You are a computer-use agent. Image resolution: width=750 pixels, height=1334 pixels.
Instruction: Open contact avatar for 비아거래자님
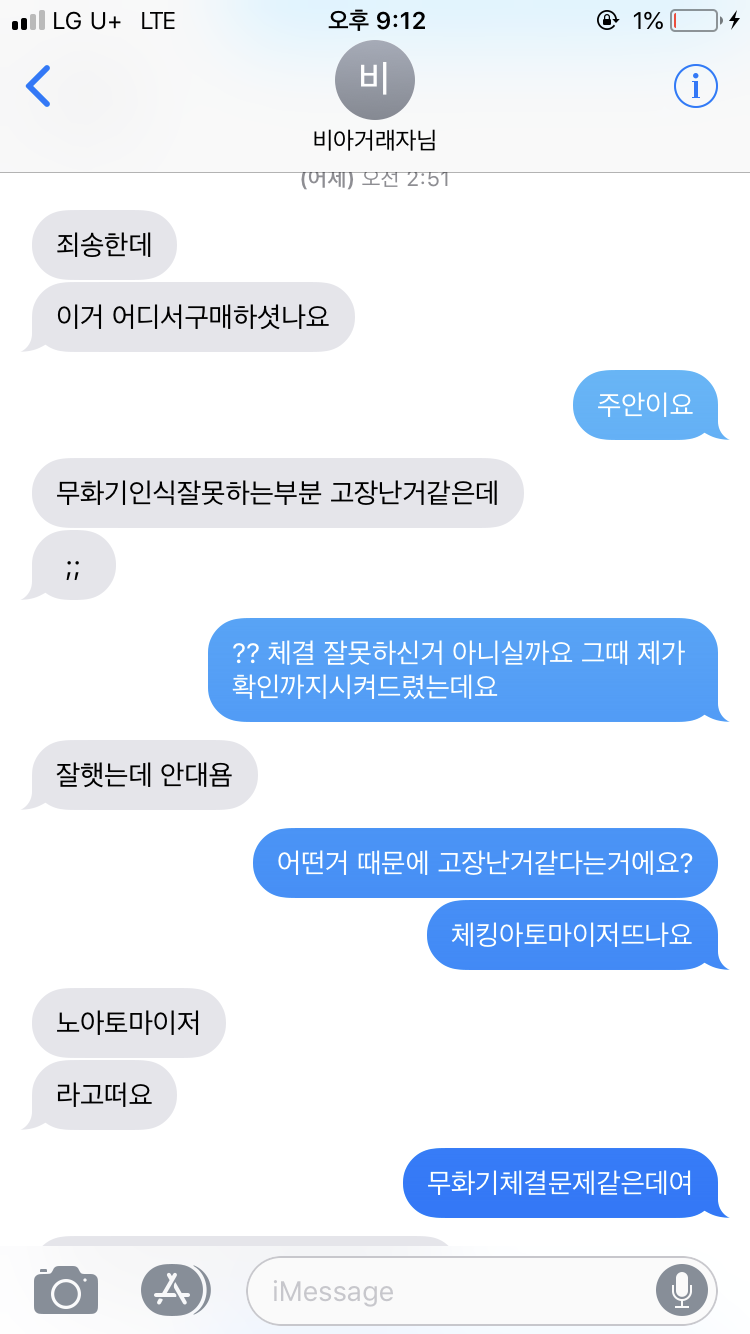[375, 81]
